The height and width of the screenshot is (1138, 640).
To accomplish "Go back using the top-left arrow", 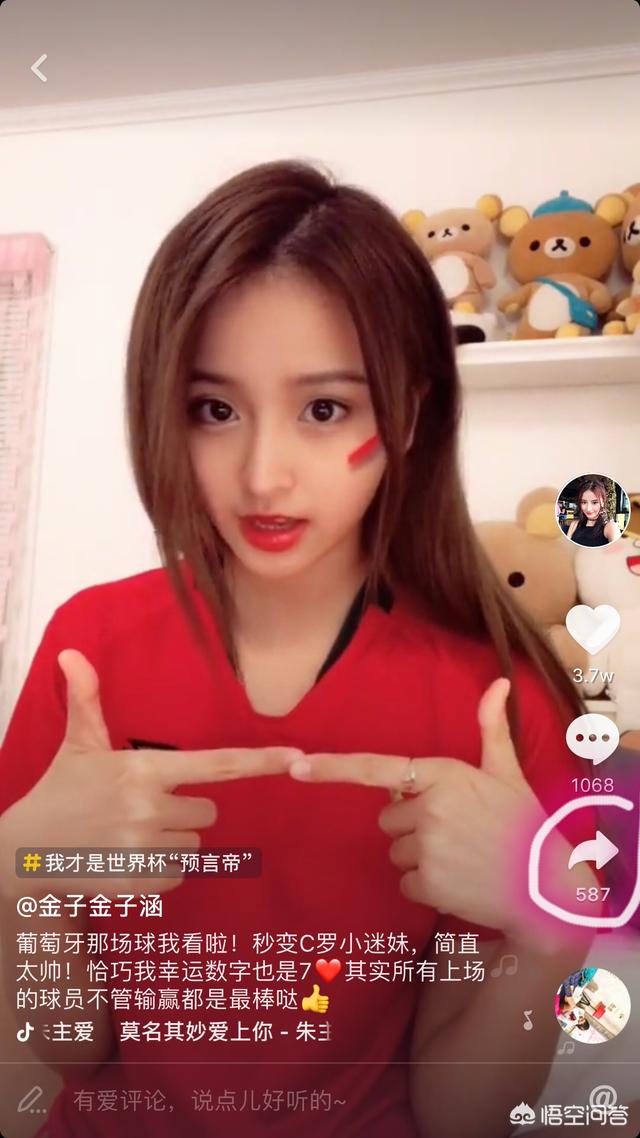I will (39, 68).
